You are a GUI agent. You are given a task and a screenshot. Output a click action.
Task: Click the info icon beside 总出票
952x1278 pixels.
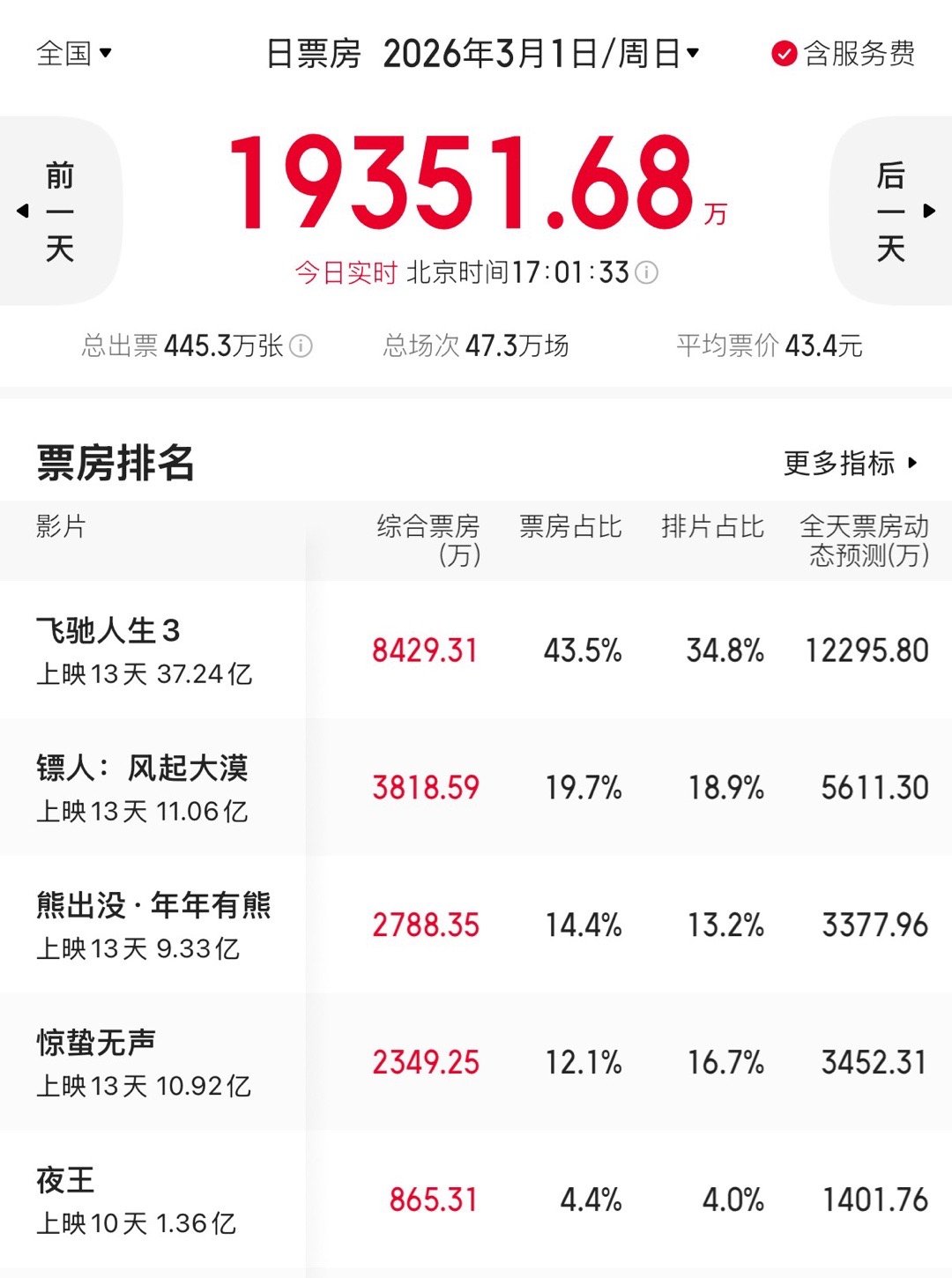point(300,346)
